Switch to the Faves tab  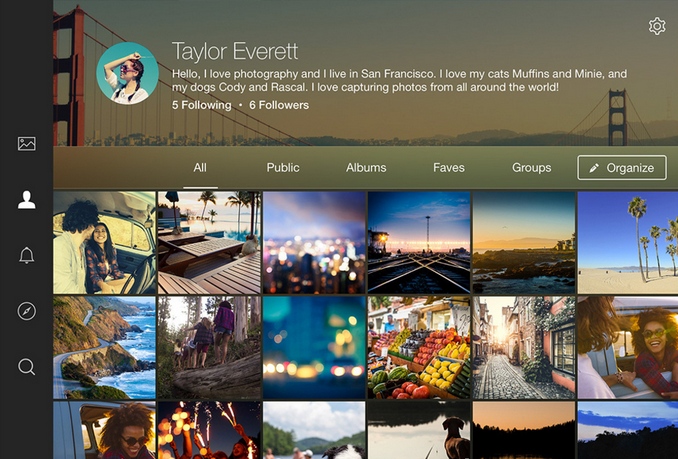coord(449,167)
